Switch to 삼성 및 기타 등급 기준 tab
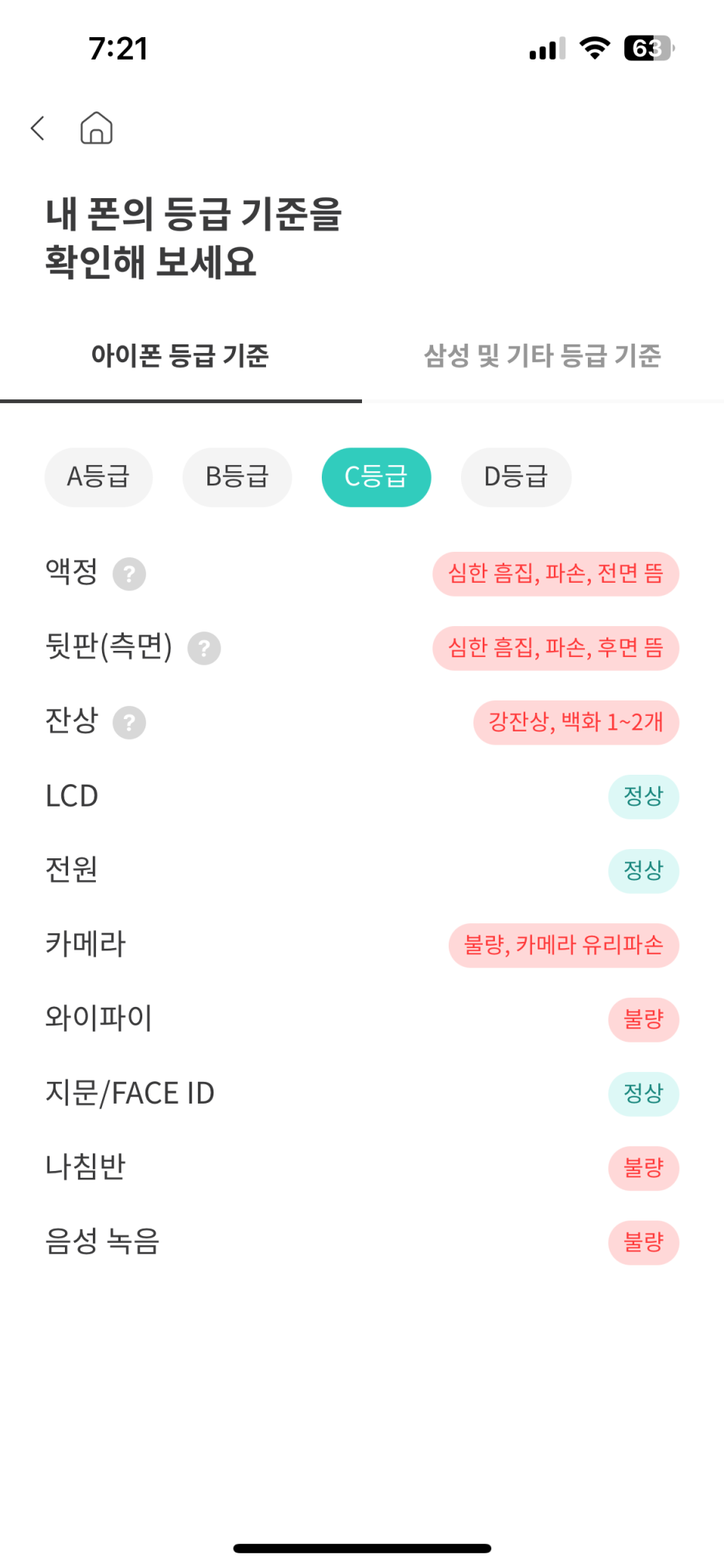The width and height of the screenshot is (724, 1568). [542, 356]
